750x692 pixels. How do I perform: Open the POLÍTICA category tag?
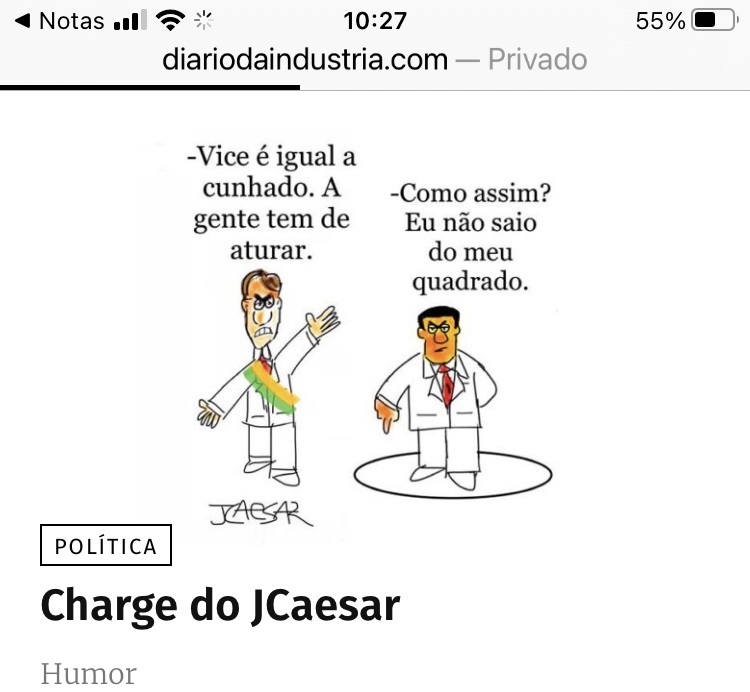pos(106,546)
